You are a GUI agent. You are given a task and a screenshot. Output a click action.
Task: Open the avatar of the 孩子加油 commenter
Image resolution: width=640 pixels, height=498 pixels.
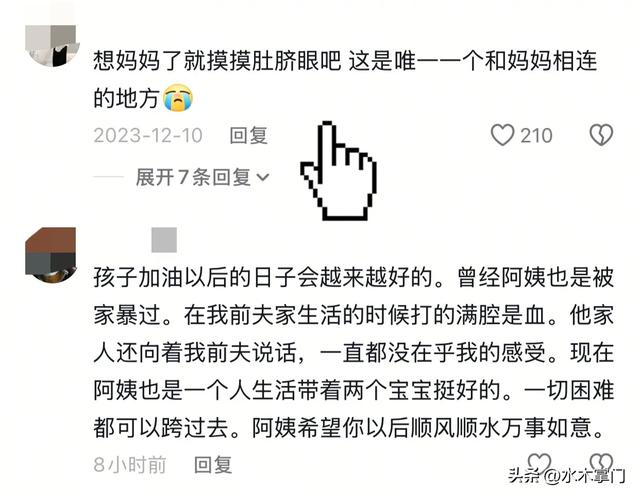tap(50, 255)
